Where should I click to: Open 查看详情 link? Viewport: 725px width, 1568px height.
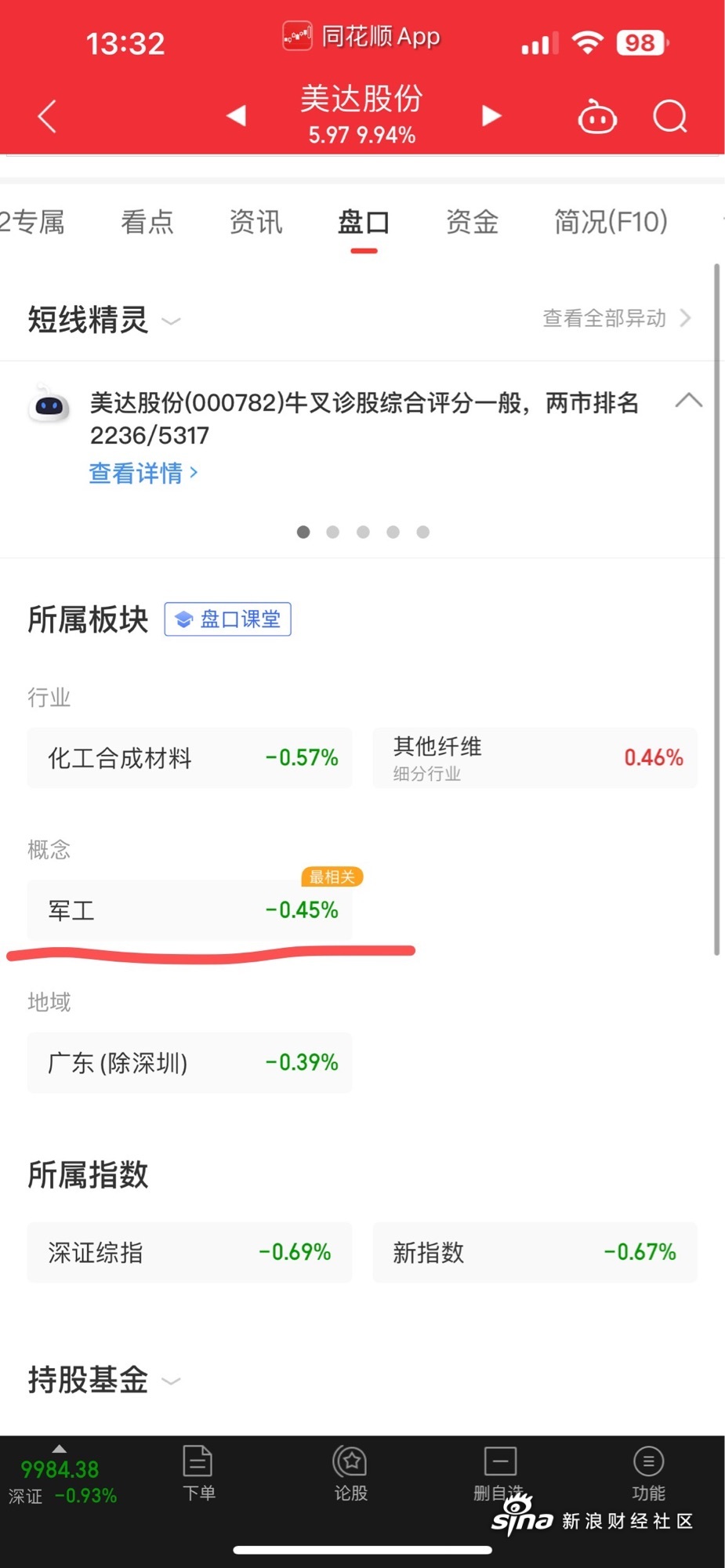[x=143, y=473]
